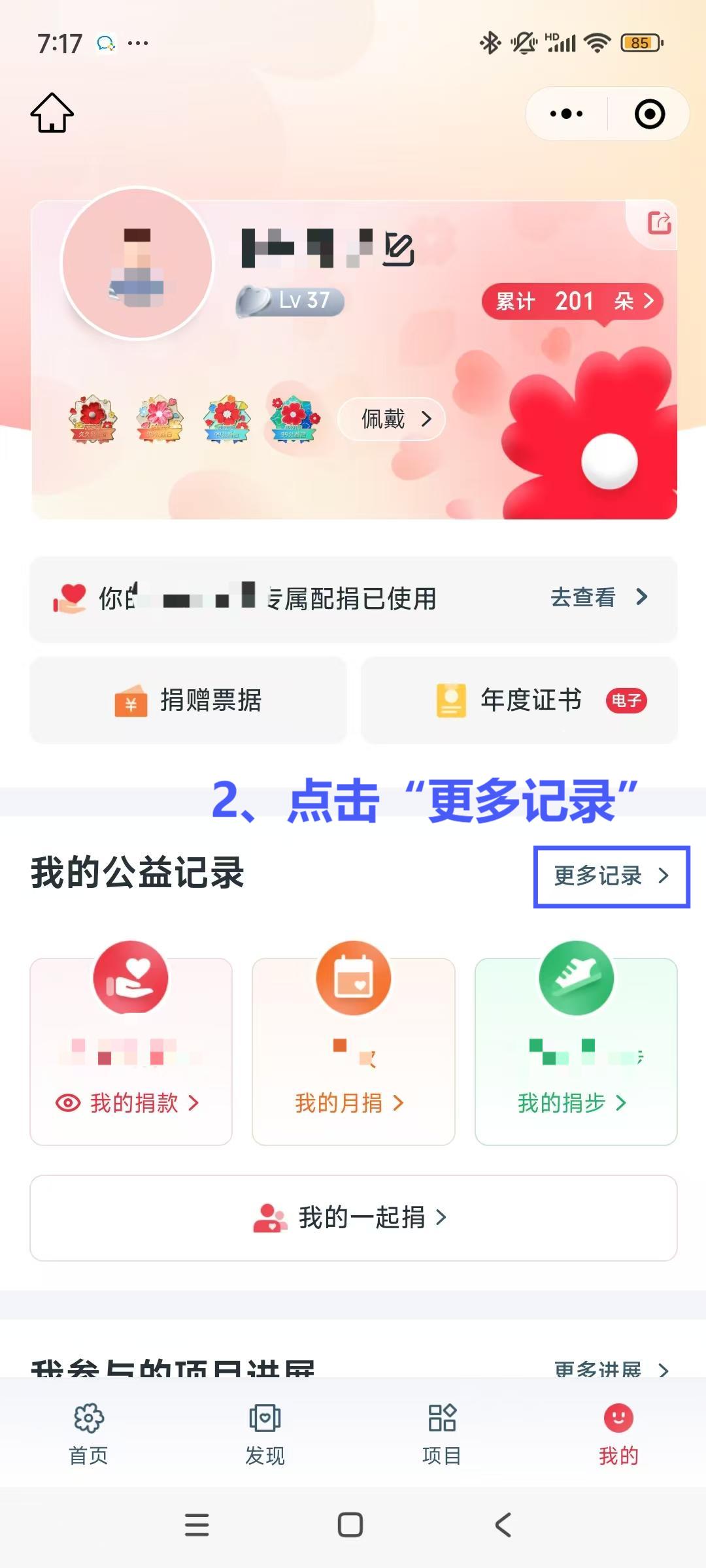
Task: Open the 我的一起捐 button
Action: (353, 1218)
